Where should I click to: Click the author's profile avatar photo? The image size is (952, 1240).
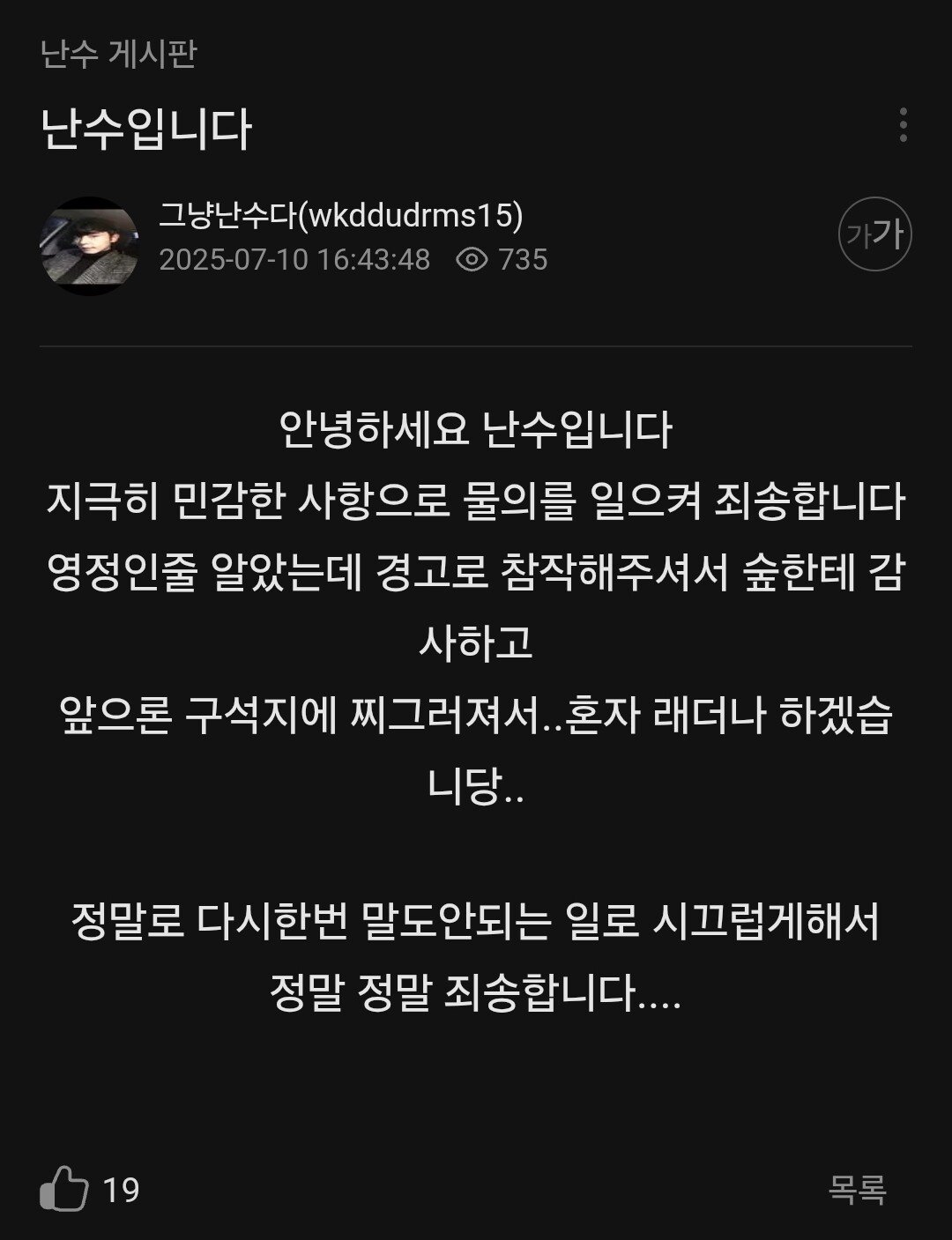click(93, 238)
